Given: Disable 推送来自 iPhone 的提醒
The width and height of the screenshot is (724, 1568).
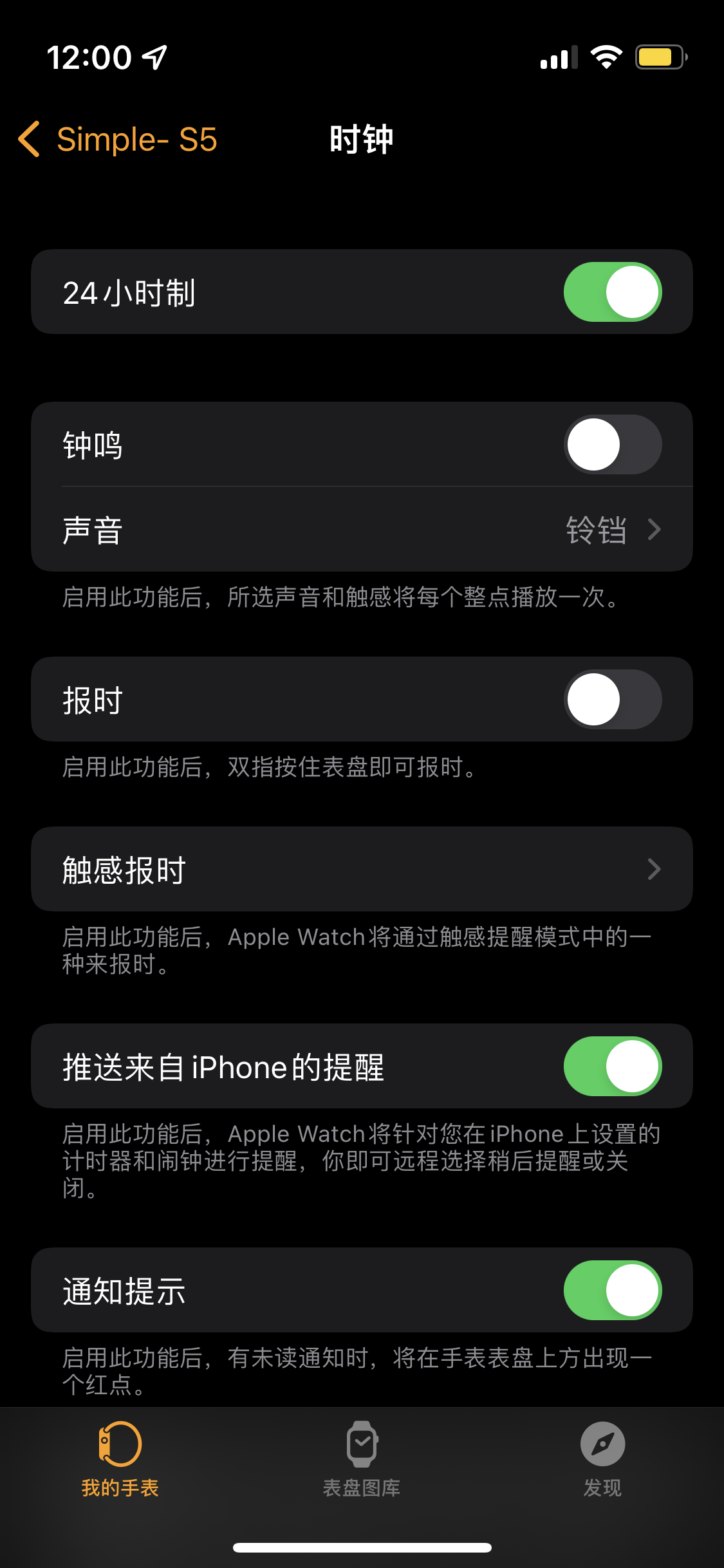Looking at the screenshot, I should 612,1067.
